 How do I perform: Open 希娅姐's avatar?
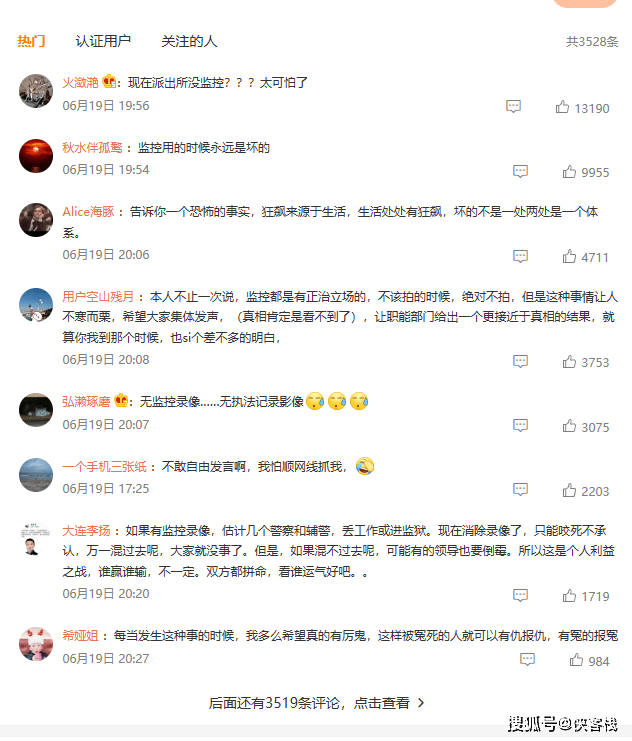click(36, 643)
